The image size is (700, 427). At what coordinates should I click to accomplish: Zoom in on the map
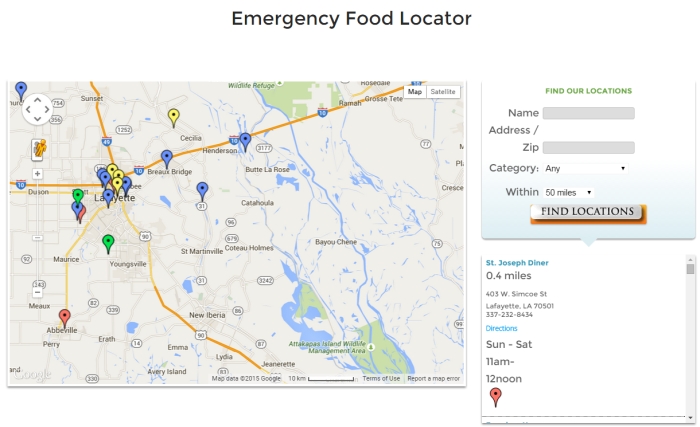[x=37, y=174]
